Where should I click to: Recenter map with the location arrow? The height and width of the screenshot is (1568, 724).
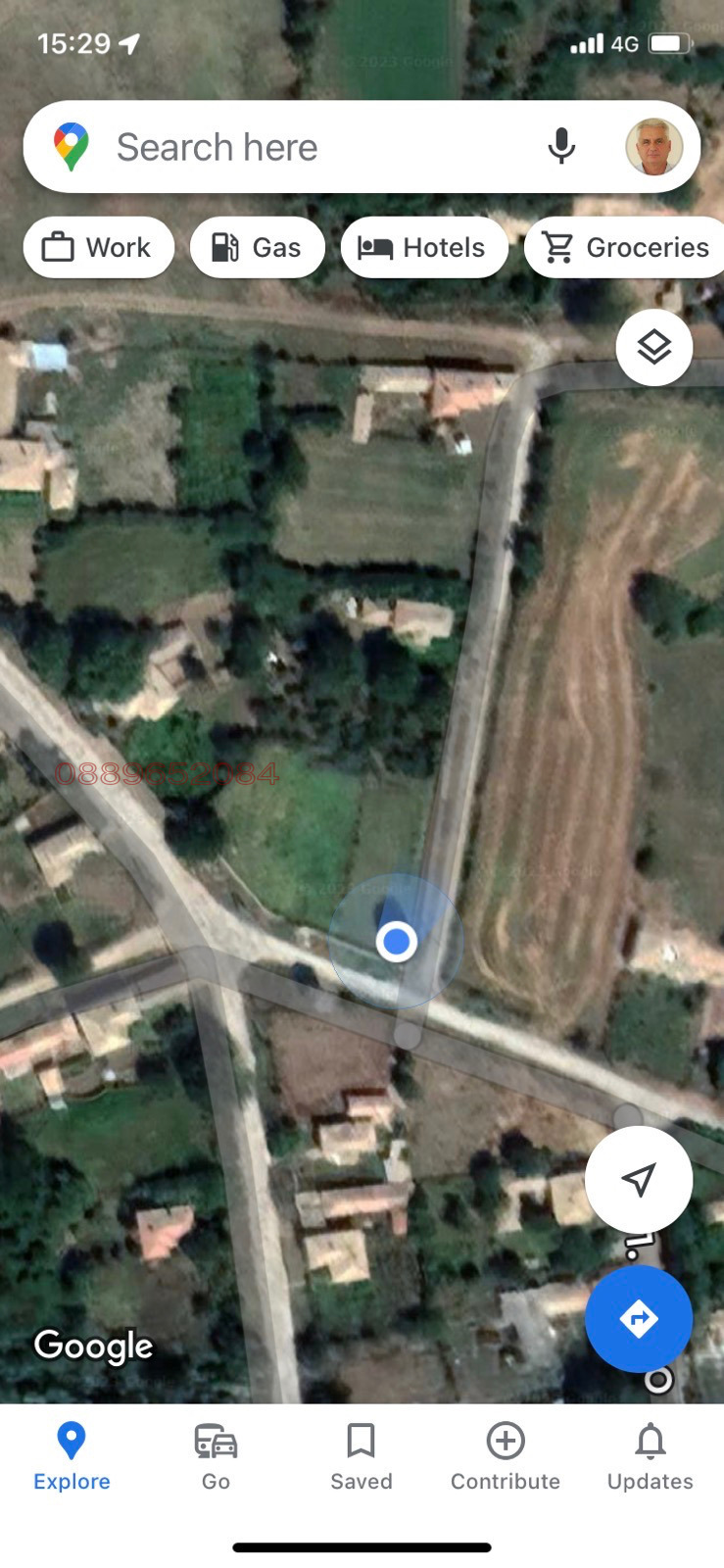click(638, 1179)
